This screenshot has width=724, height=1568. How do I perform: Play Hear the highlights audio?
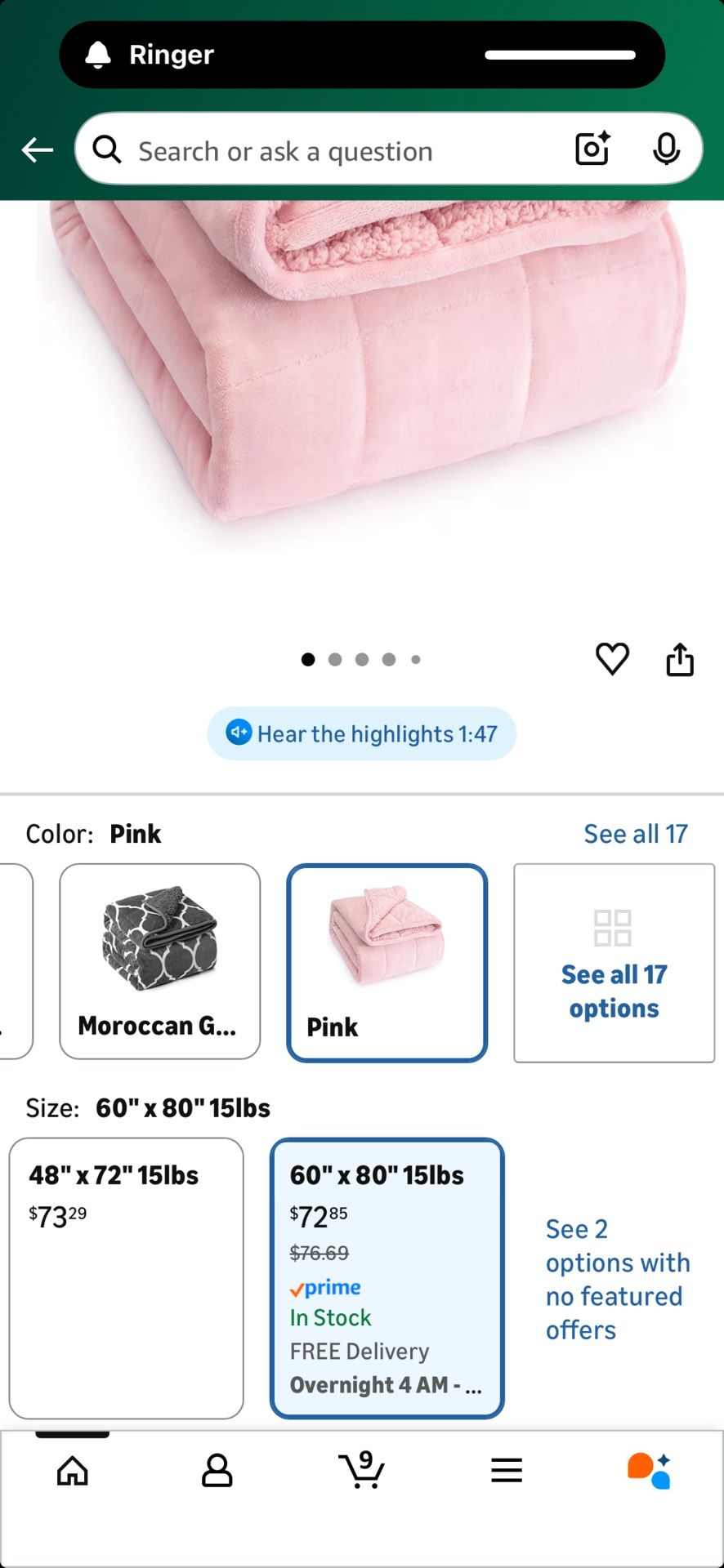tap(362, 733)
